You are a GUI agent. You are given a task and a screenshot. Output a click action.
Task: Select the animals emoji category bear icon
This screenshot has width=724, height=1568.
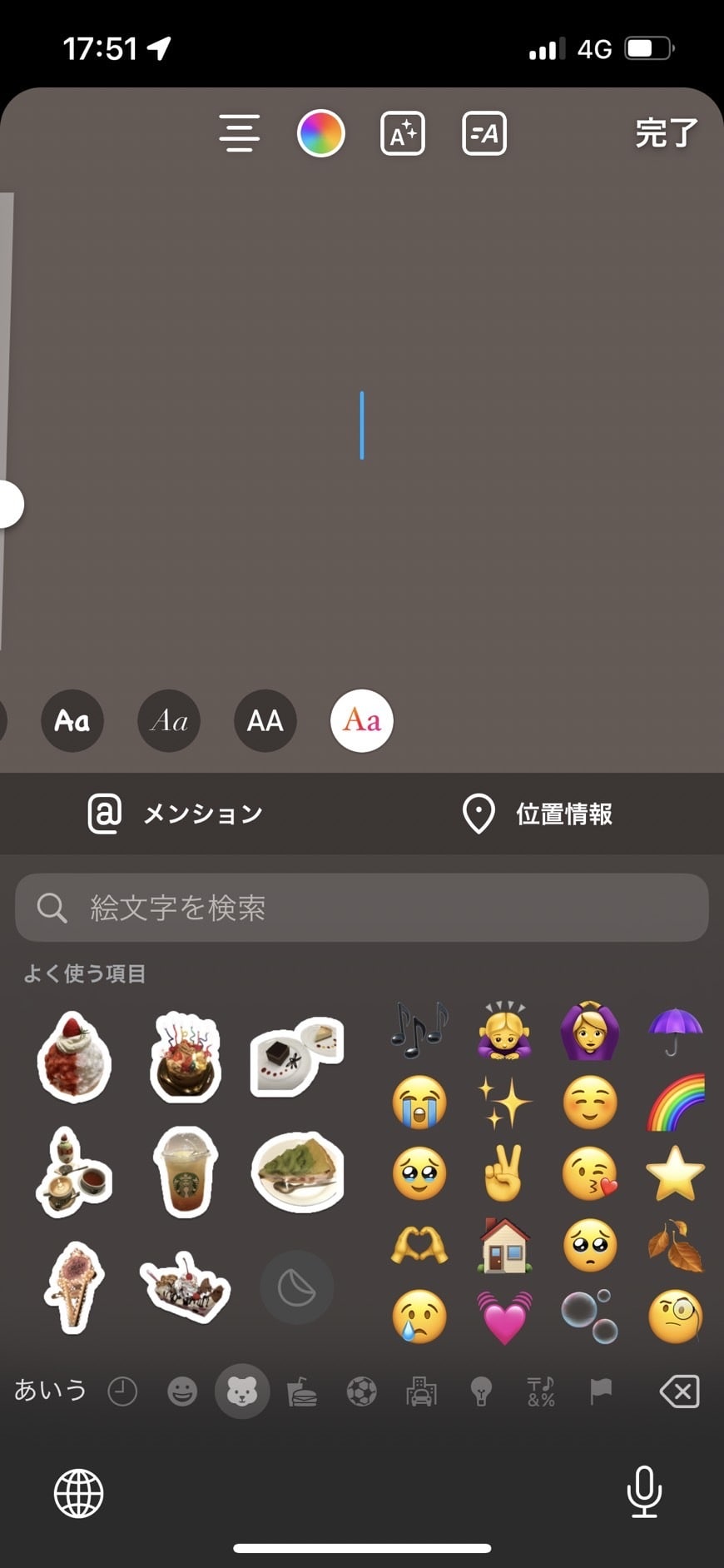[x=241, y=1391]
